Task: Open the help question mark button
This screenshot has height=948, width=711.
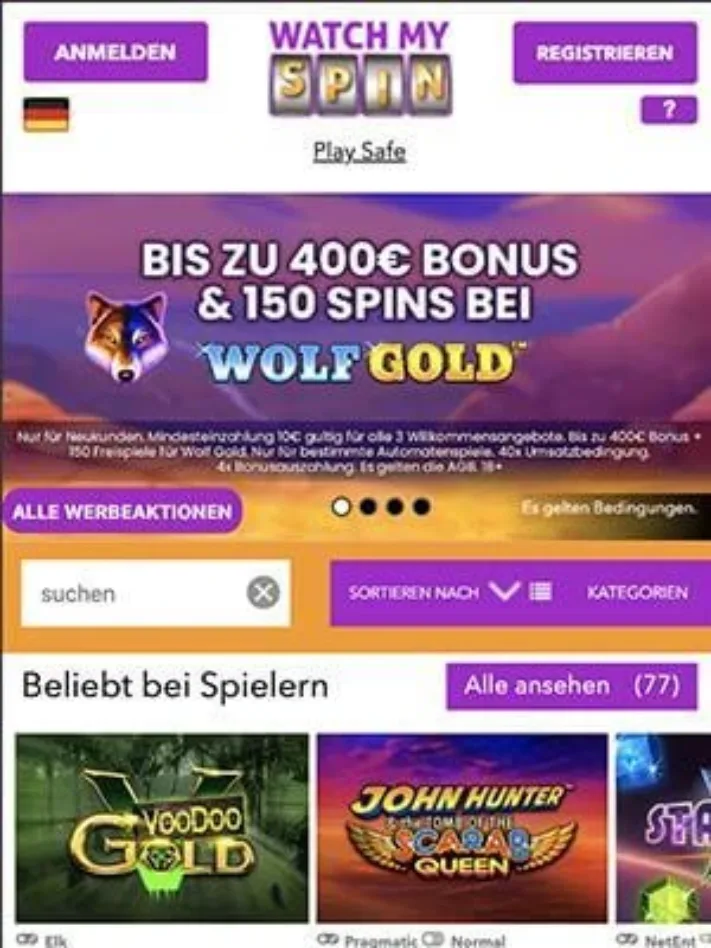Action: point(668,110)
